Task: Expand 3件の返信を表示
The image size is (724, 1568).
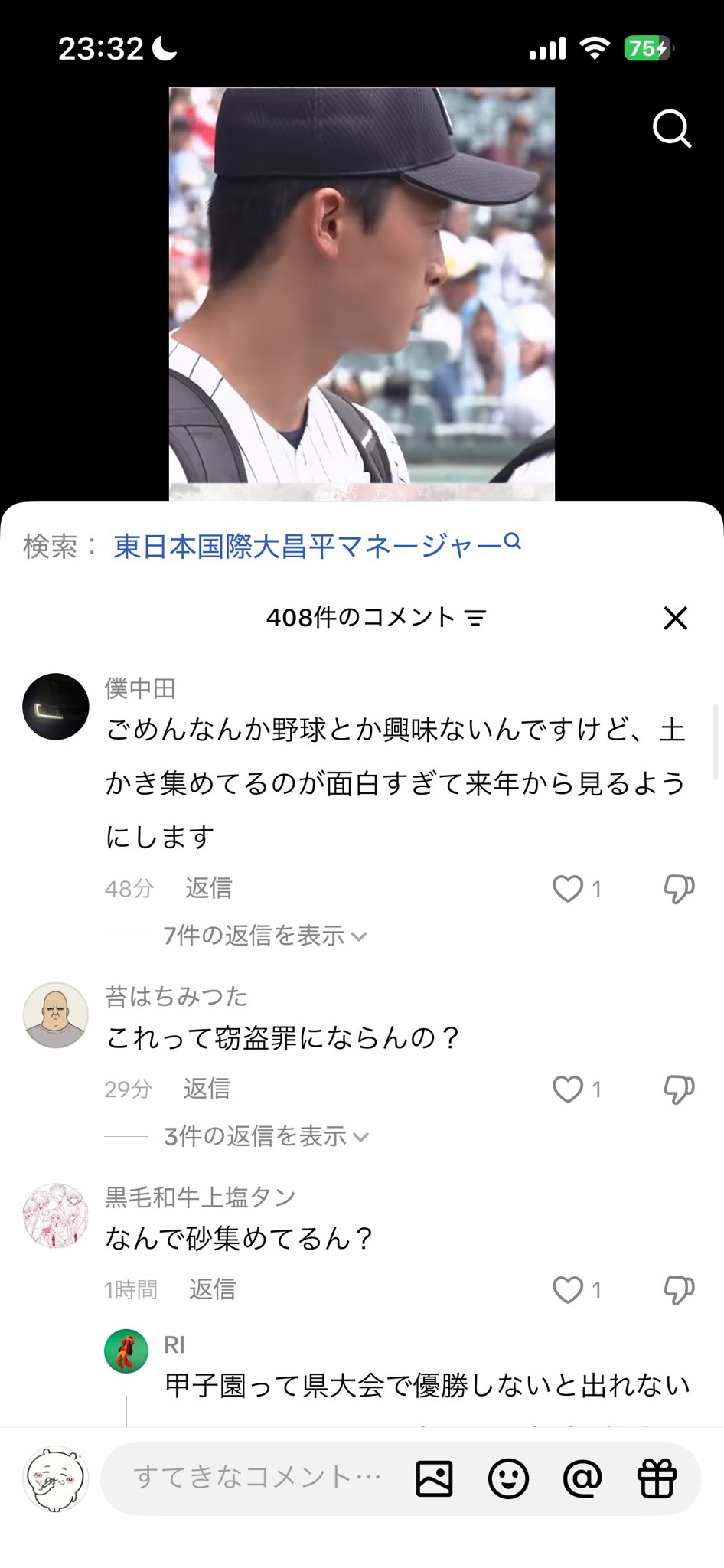Action: point(266,1136)
